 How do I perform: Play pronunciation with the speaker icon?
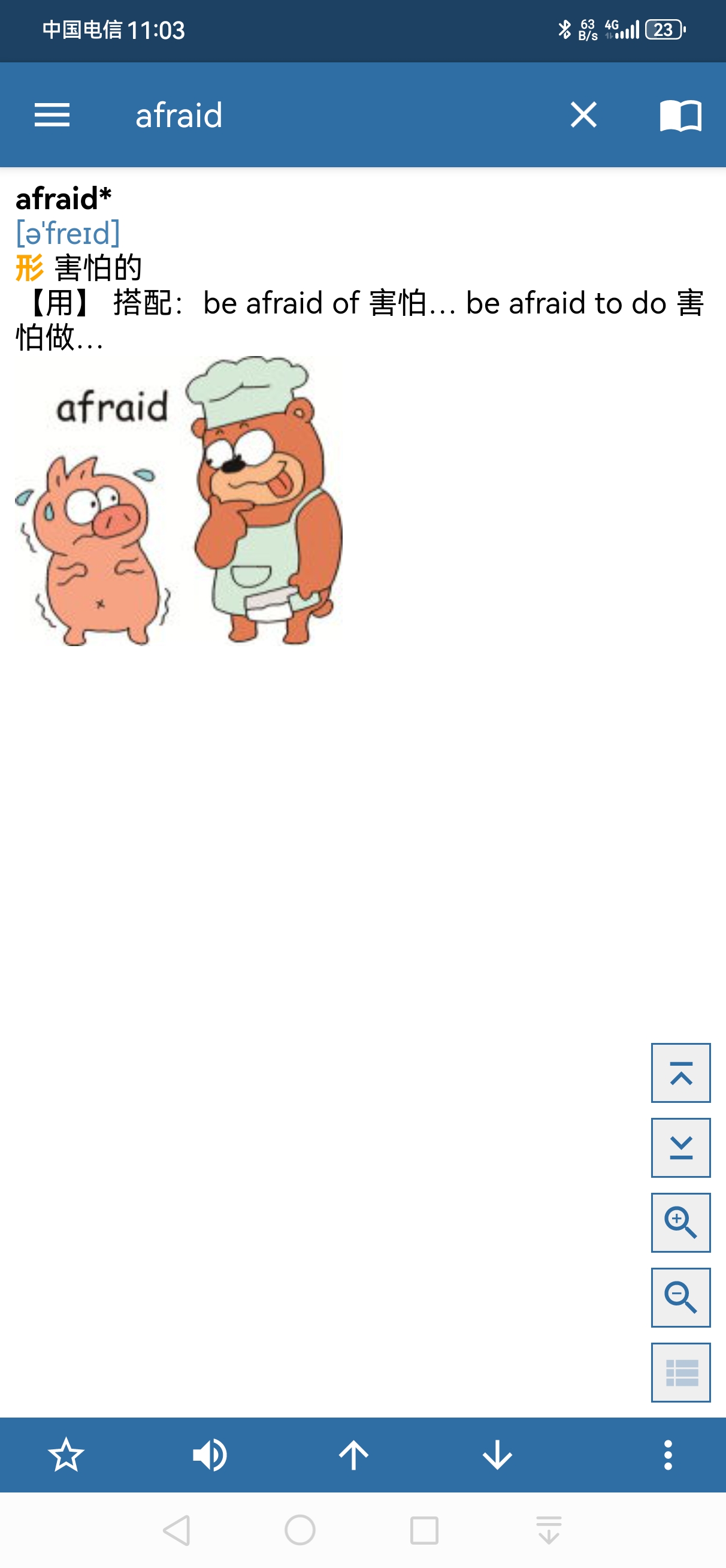[x=210, y=1455]
